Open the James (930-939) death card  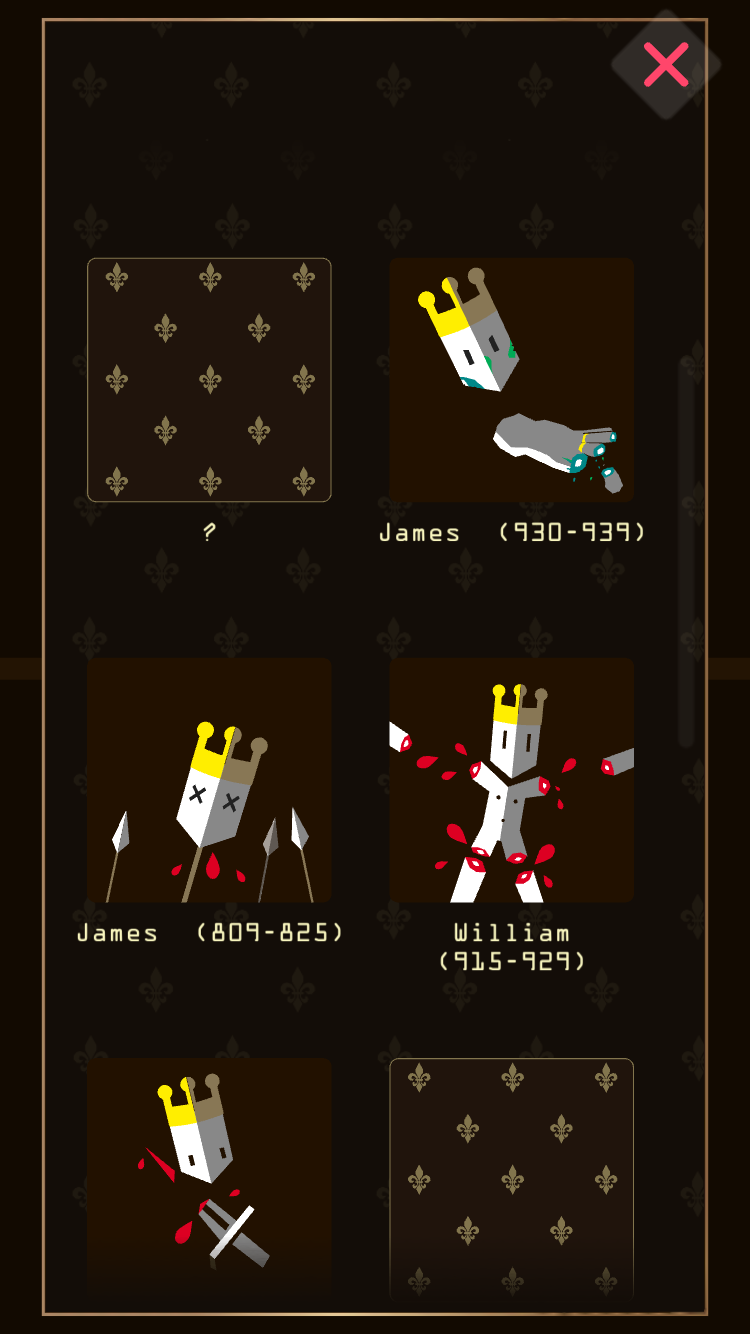point(511,380)
